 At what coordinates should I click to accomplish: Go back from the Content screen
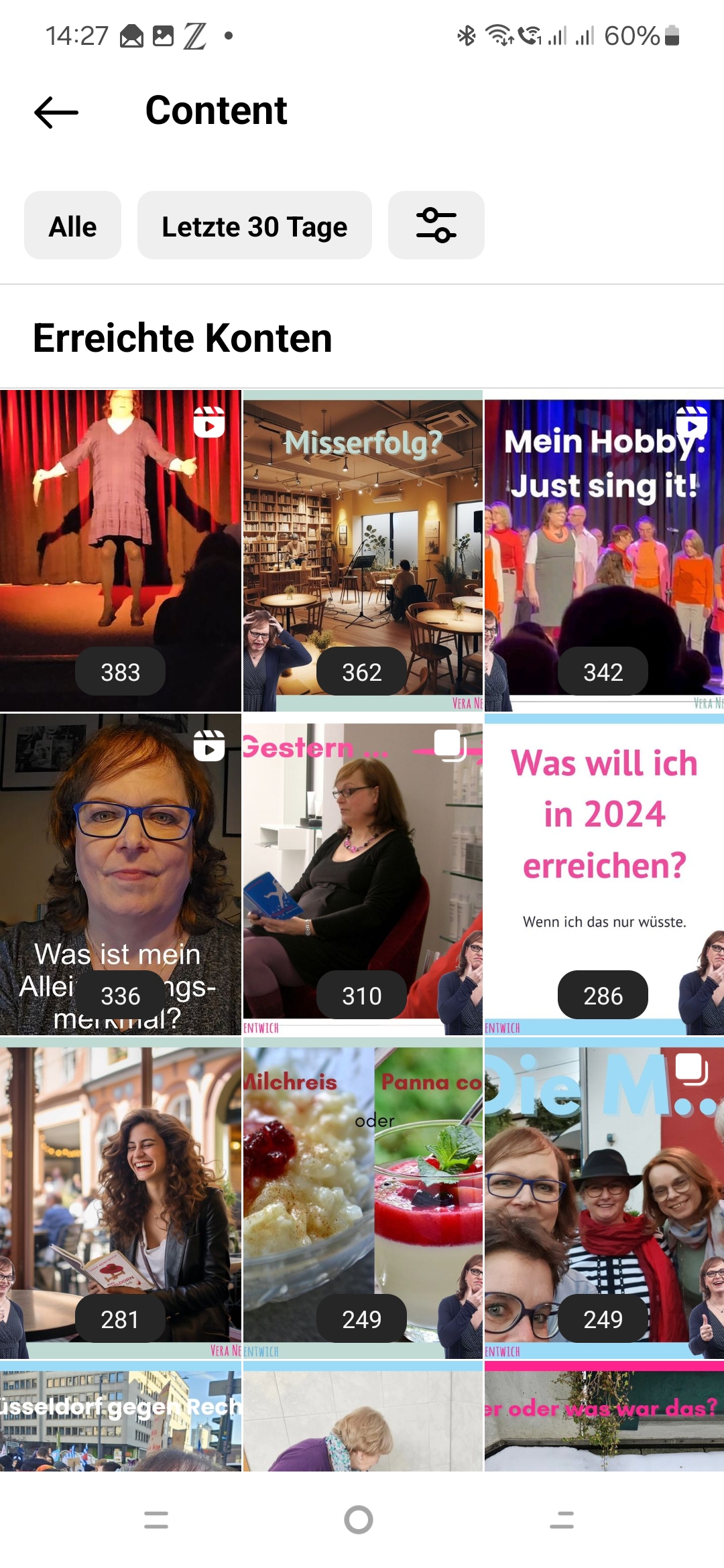pos(56,112)
